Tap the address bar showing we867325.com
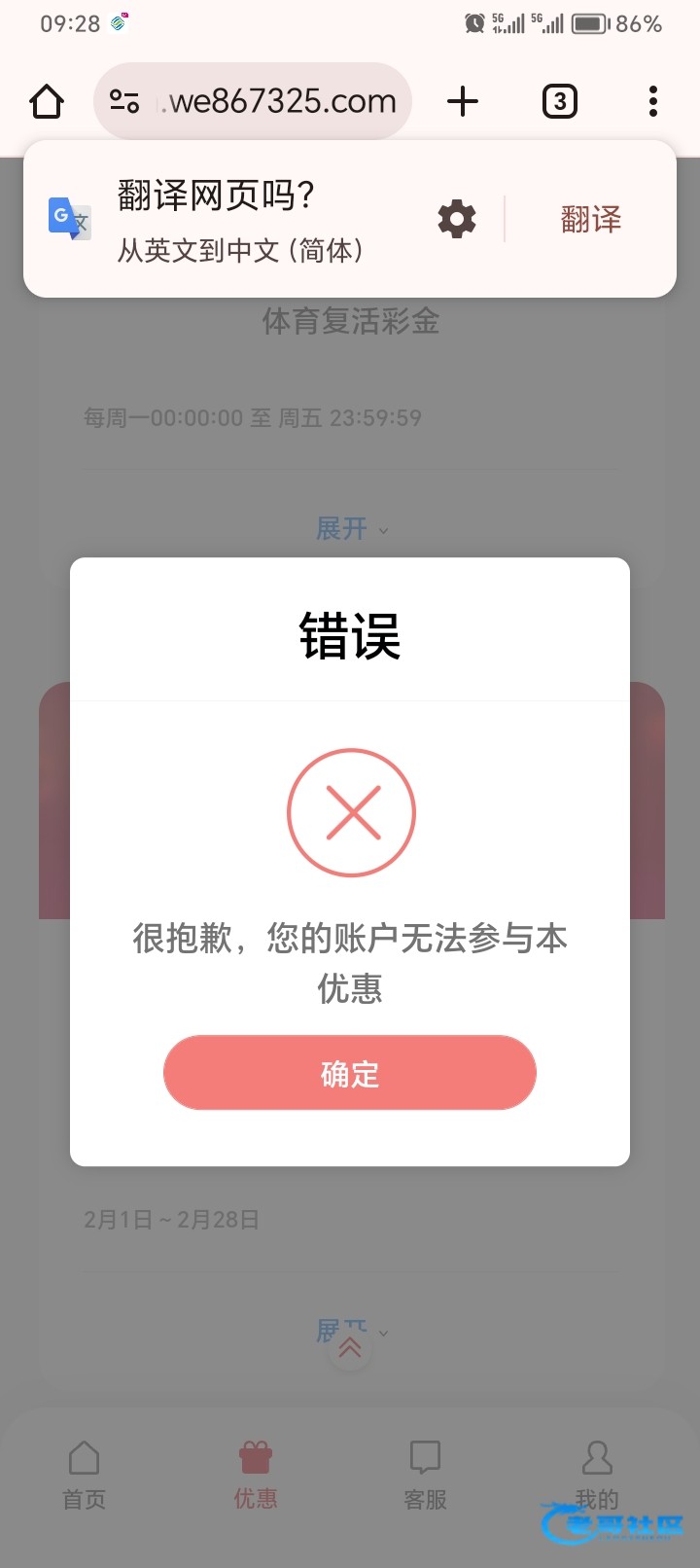Viewport: 700px width, 1568px height. click(x=282, y=101)
